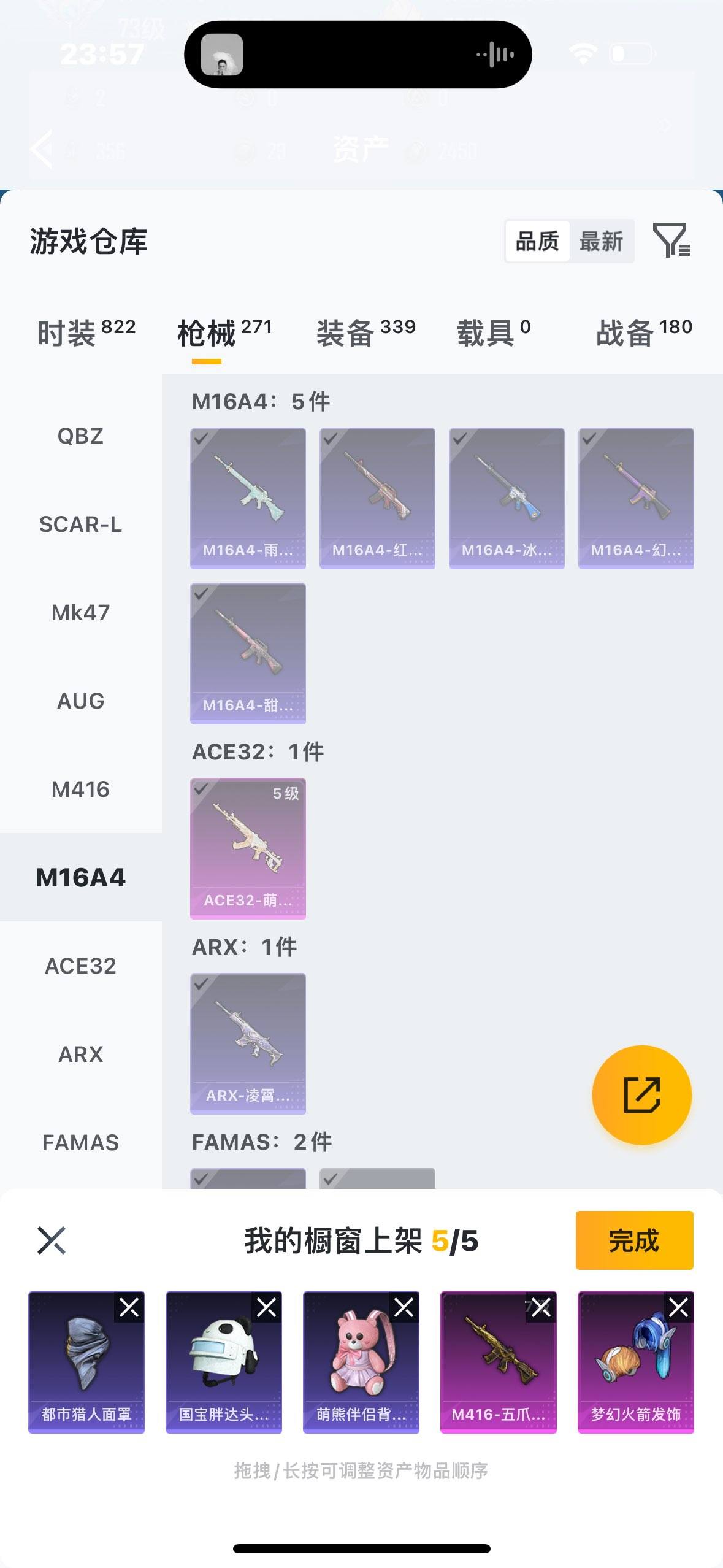The image size is (723, 1568).
Task: Choose the M16A4-冰... weapon skin
Action: coord(507,498)
